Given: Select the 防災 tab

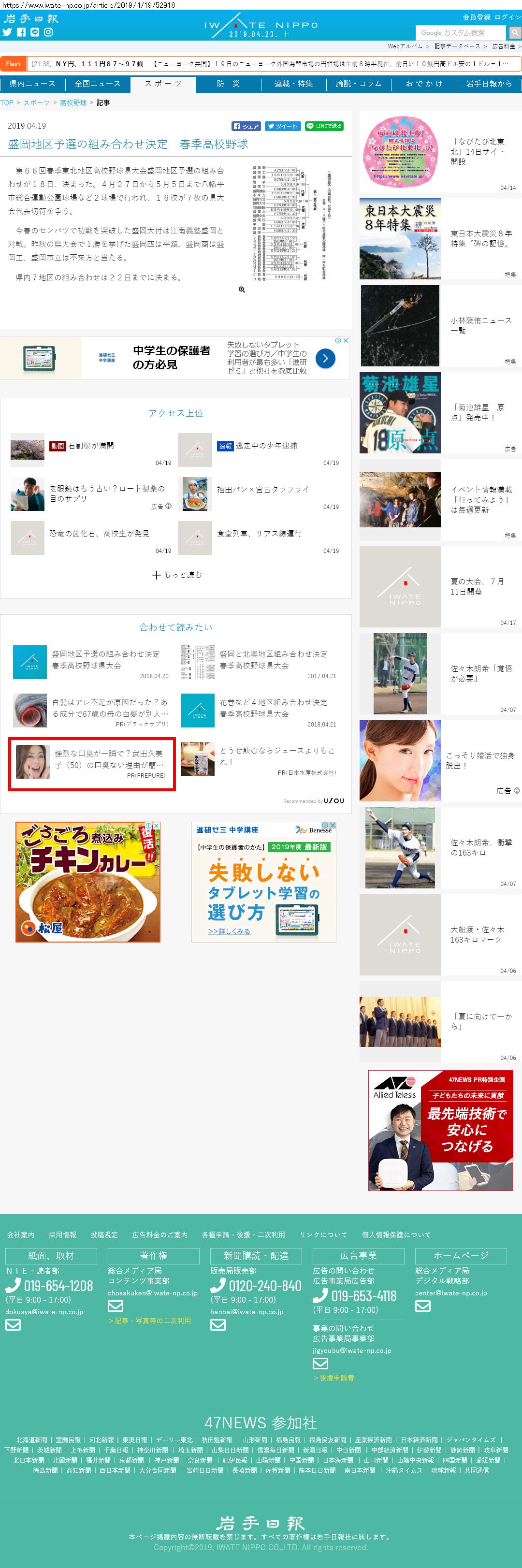Looking at the screenshot, I should pos(228,84).
